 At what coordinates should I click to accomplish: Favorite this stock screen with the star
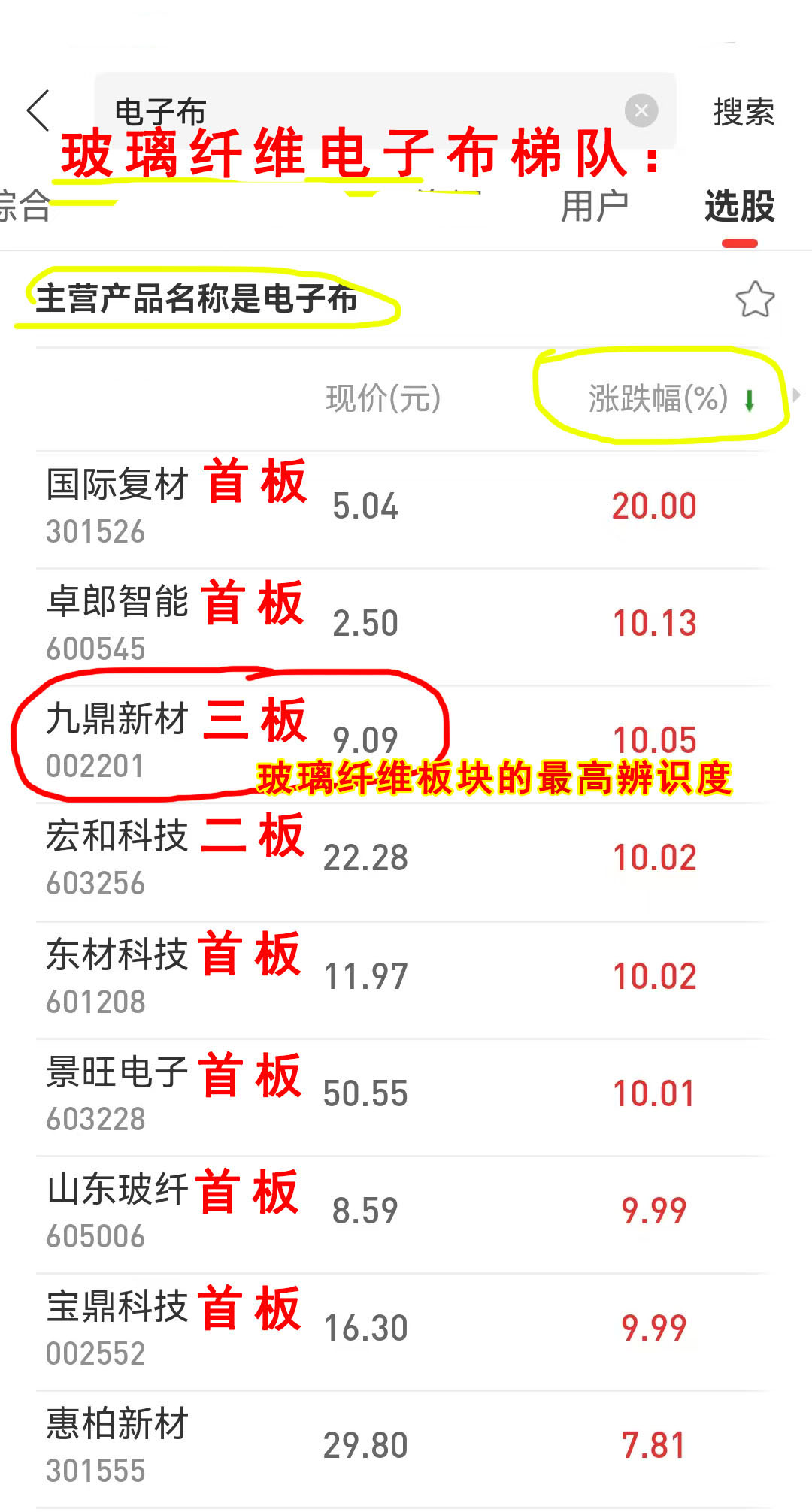(x=755, y=299)
